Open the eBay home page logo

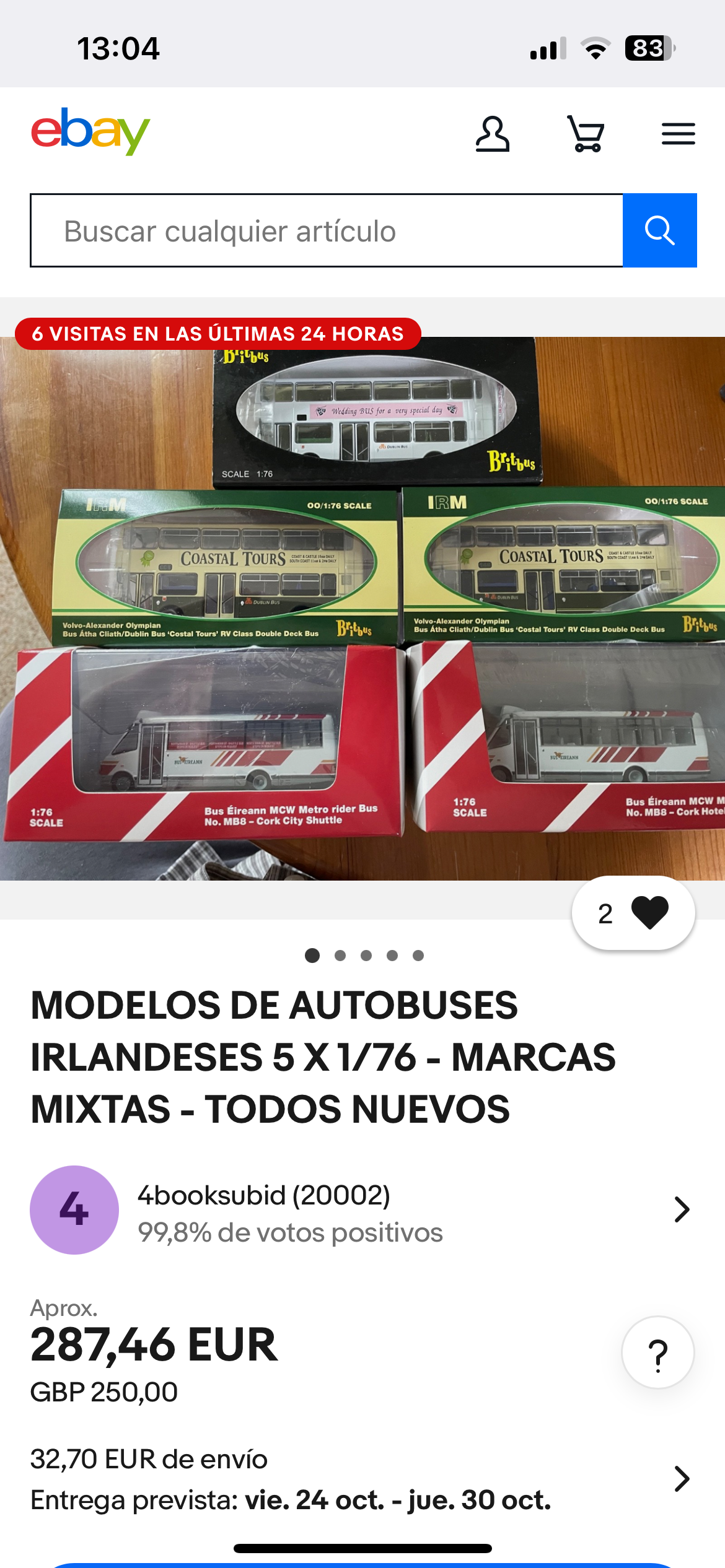coord(90,131)
